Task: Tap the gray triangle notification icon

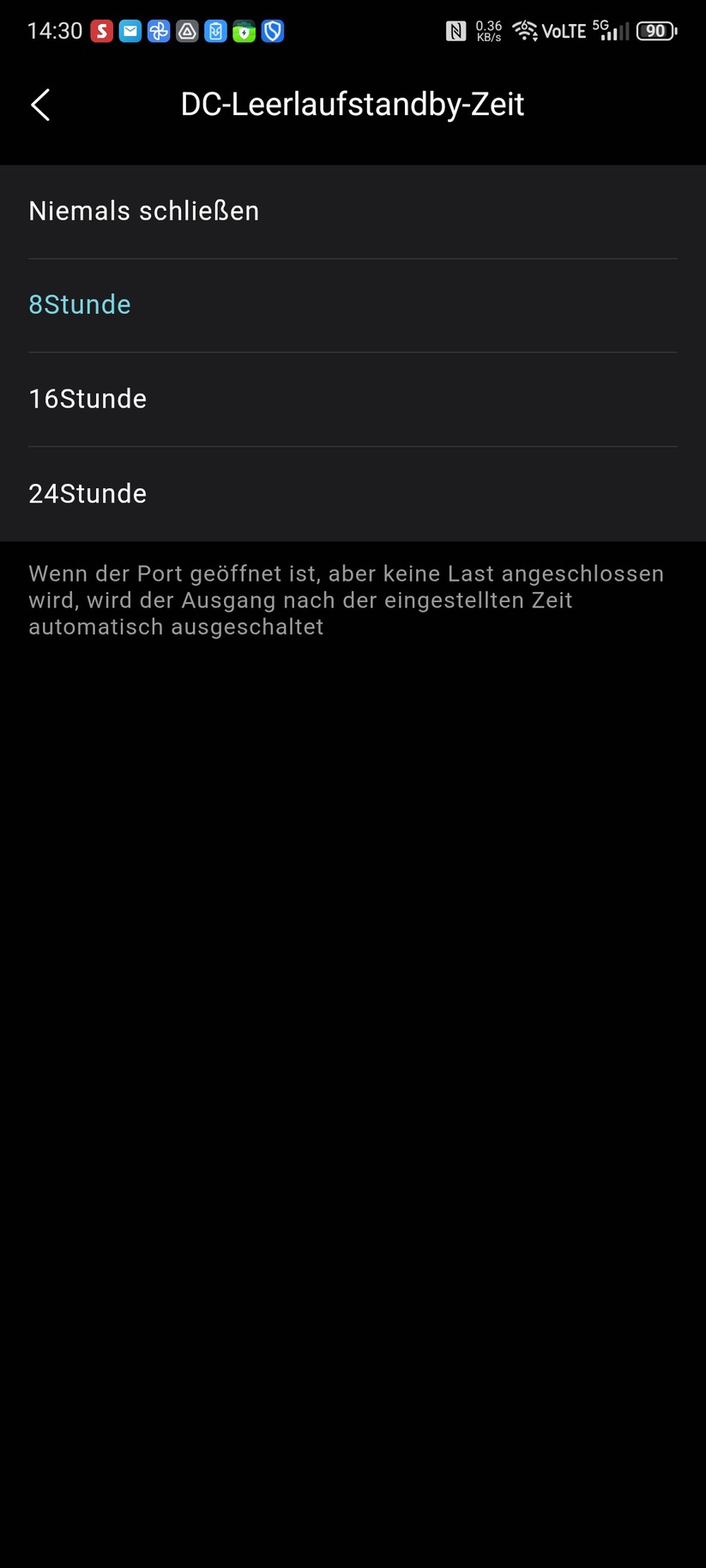Action: (x=186, y=30)
